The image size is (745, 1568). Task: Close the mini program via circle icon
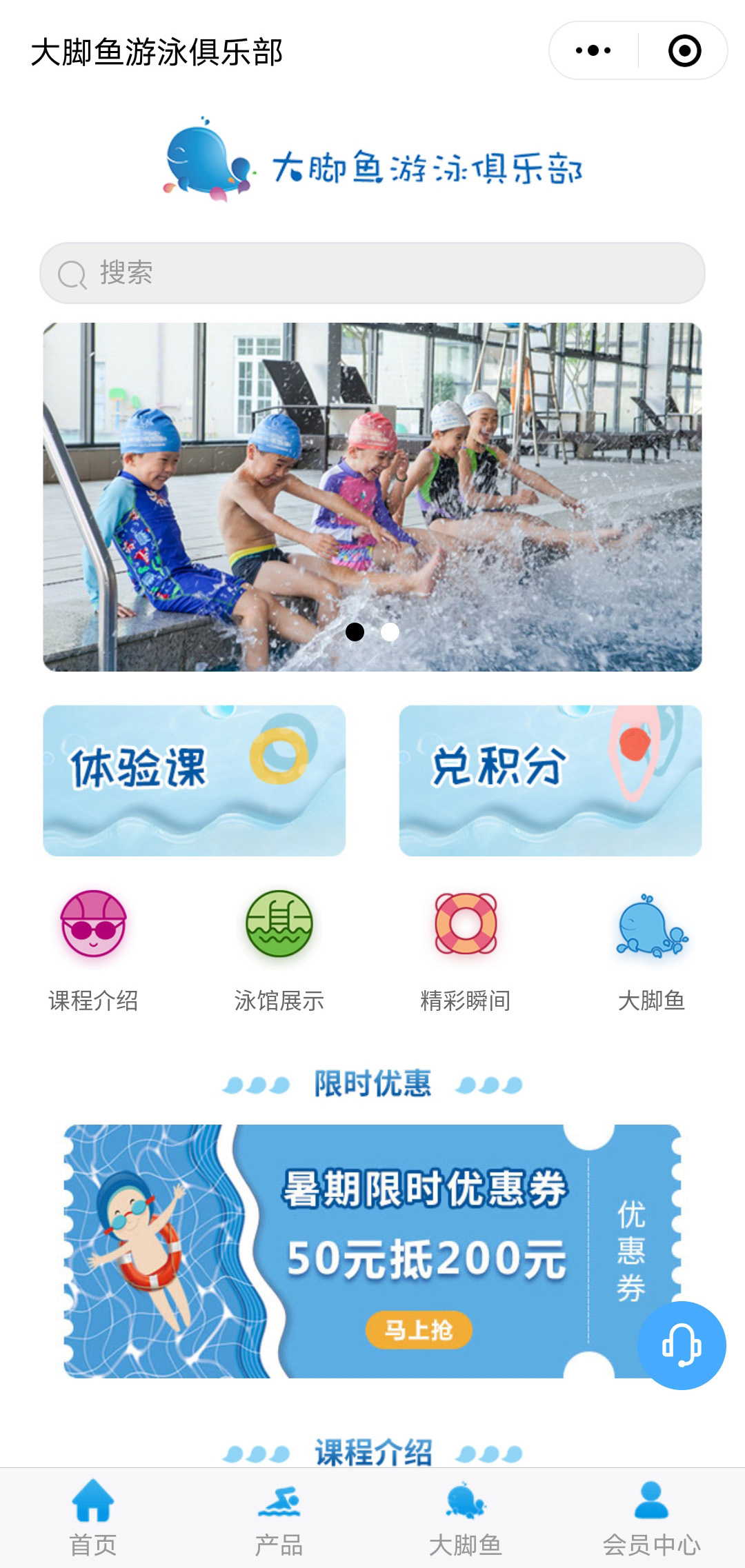pyautogui.click(x=684, y=50)
